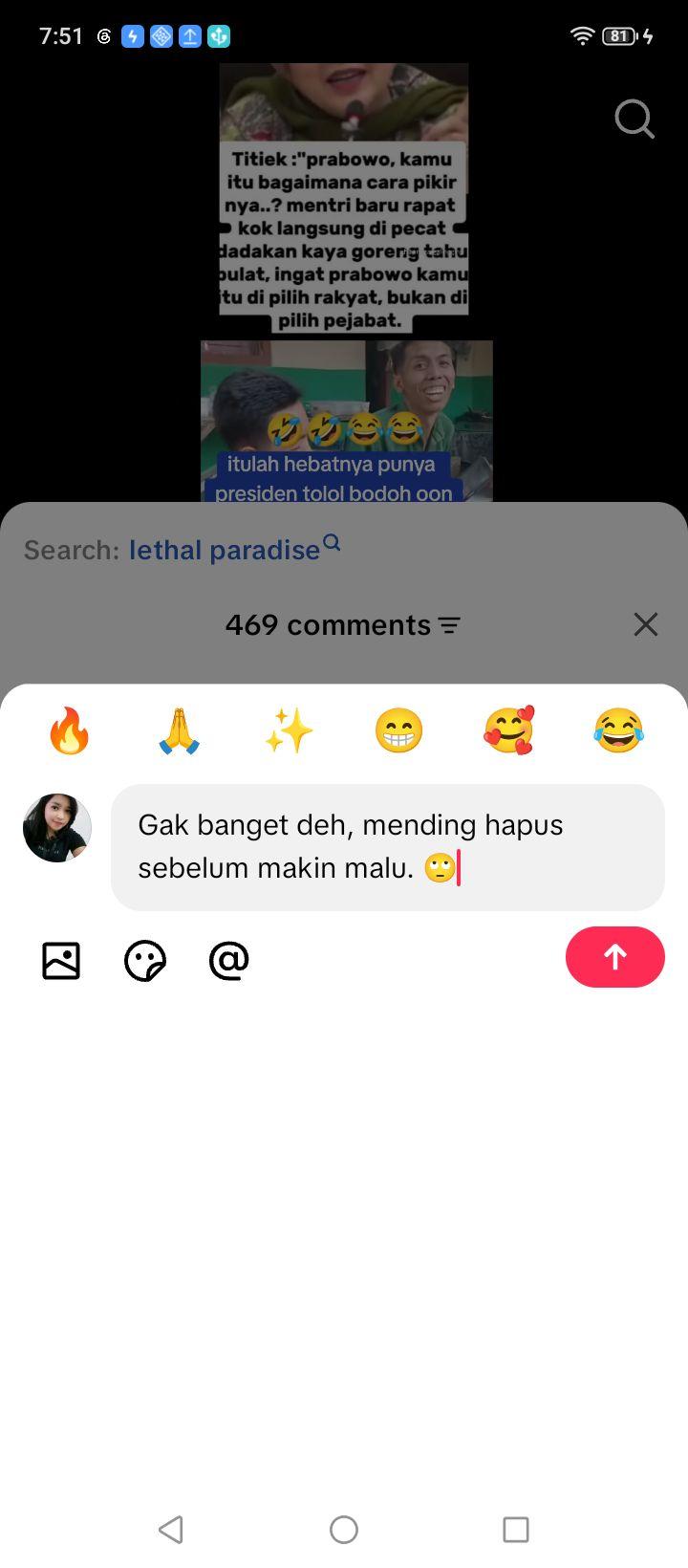Go back using the system back button
688x1568 pixels.
tap(171, 1530)
